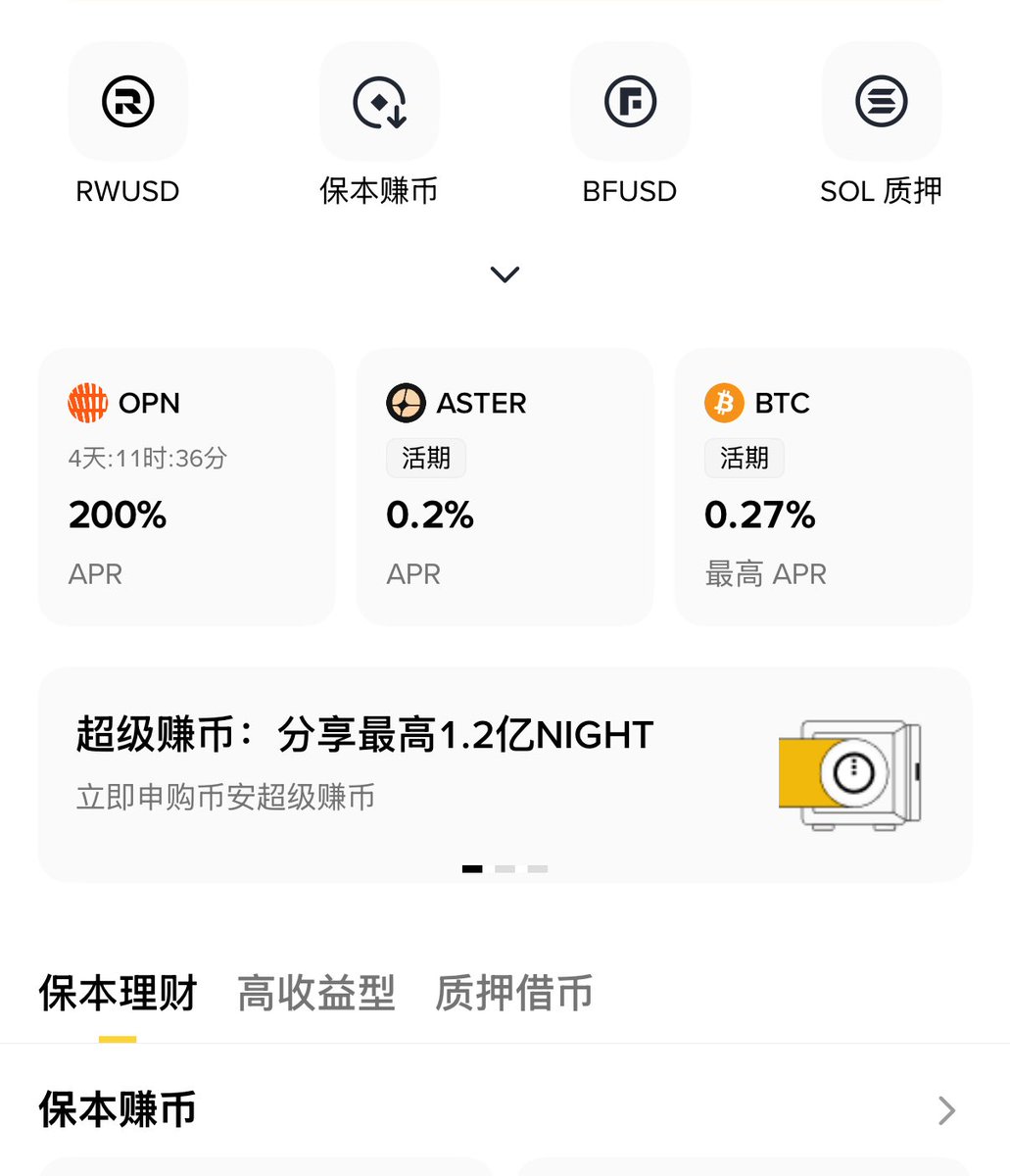Open the BTC 0.27% APR card
The height and width of the screenshot is (1176, 1010).
pyautogui.click(x=823, y=486)
